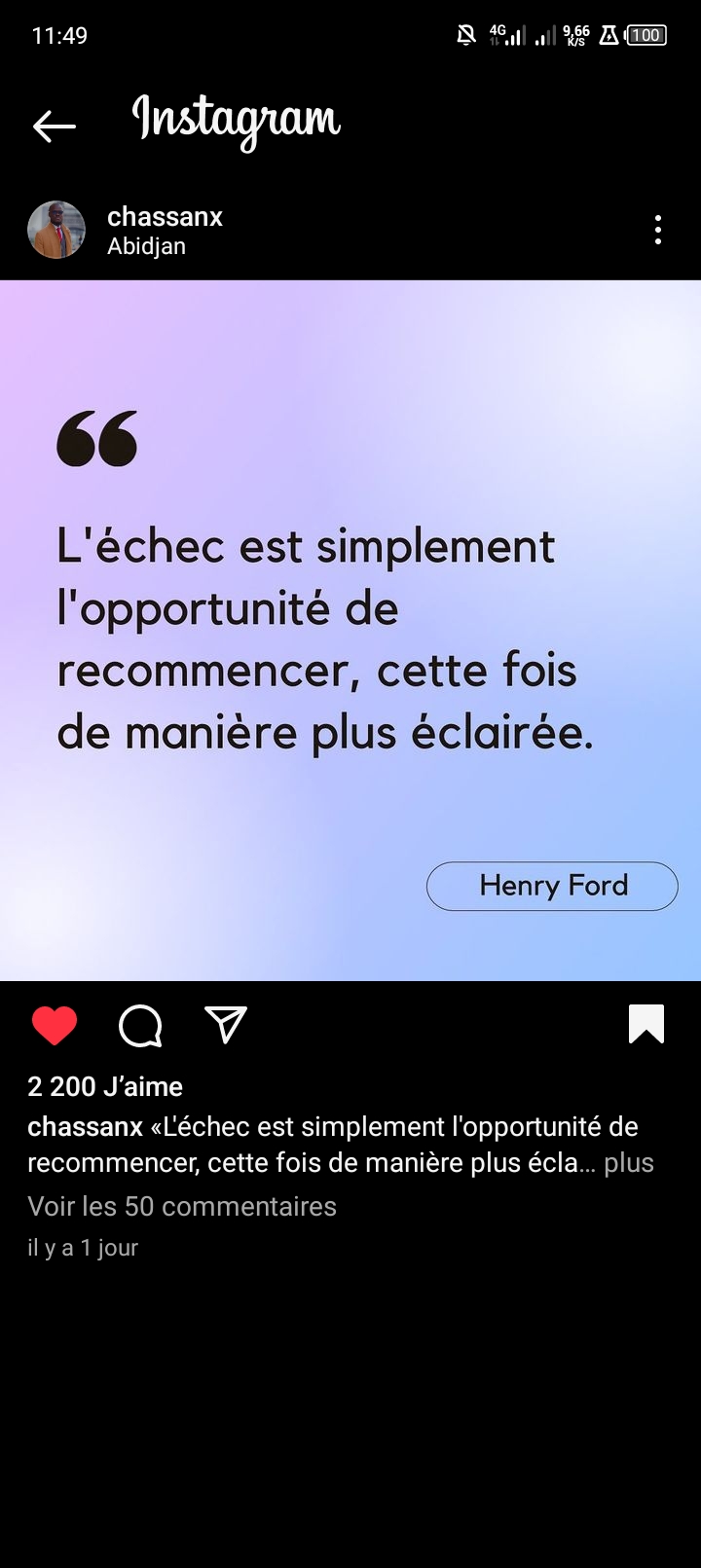Unlike the post with the red heart

[x=55, y=1025]
